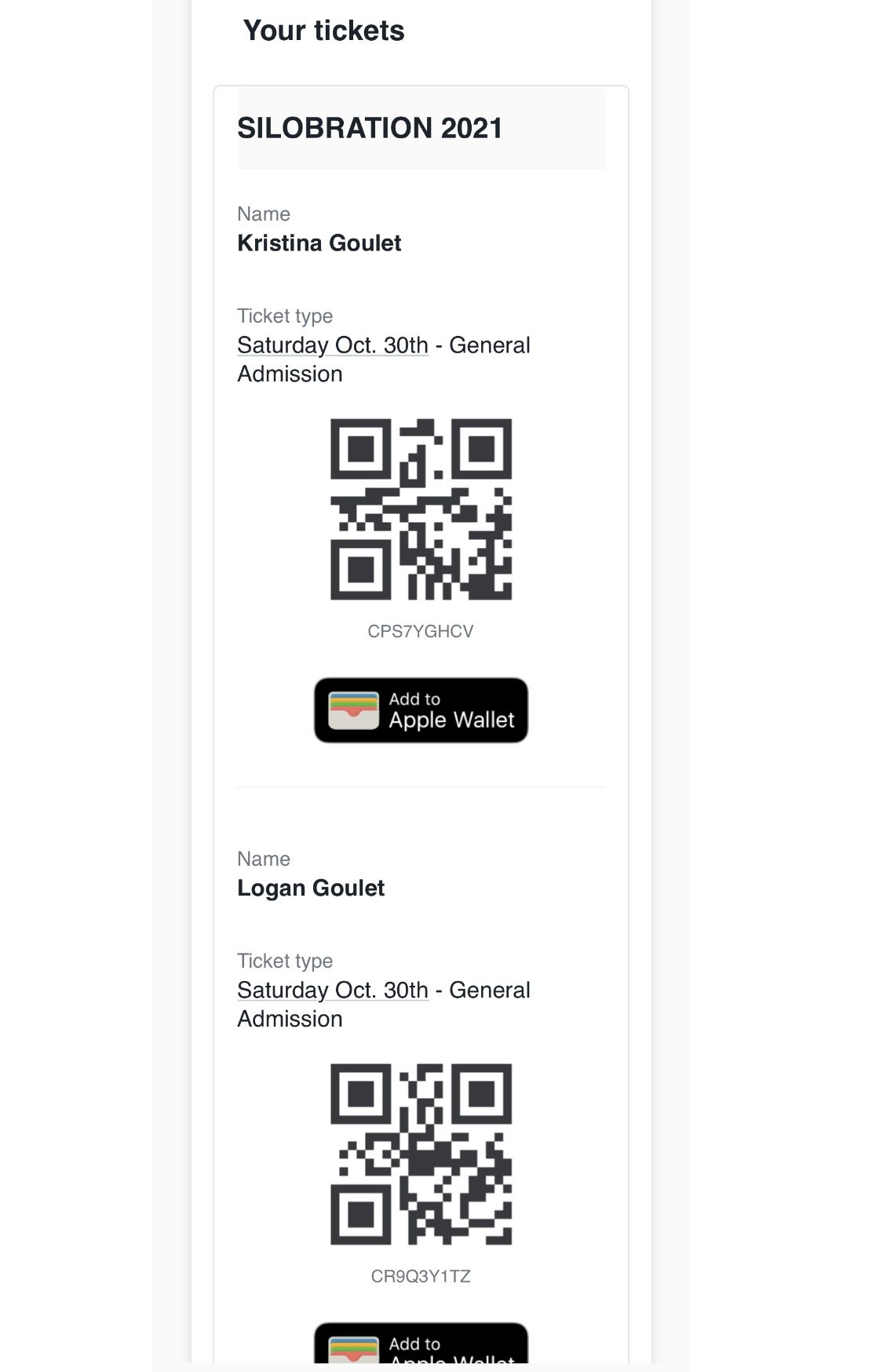Screen dimensions: 883x1372
Task: Add Logan Goulet's ticket to Apple Wallet
Action: tap(421, 1345)
